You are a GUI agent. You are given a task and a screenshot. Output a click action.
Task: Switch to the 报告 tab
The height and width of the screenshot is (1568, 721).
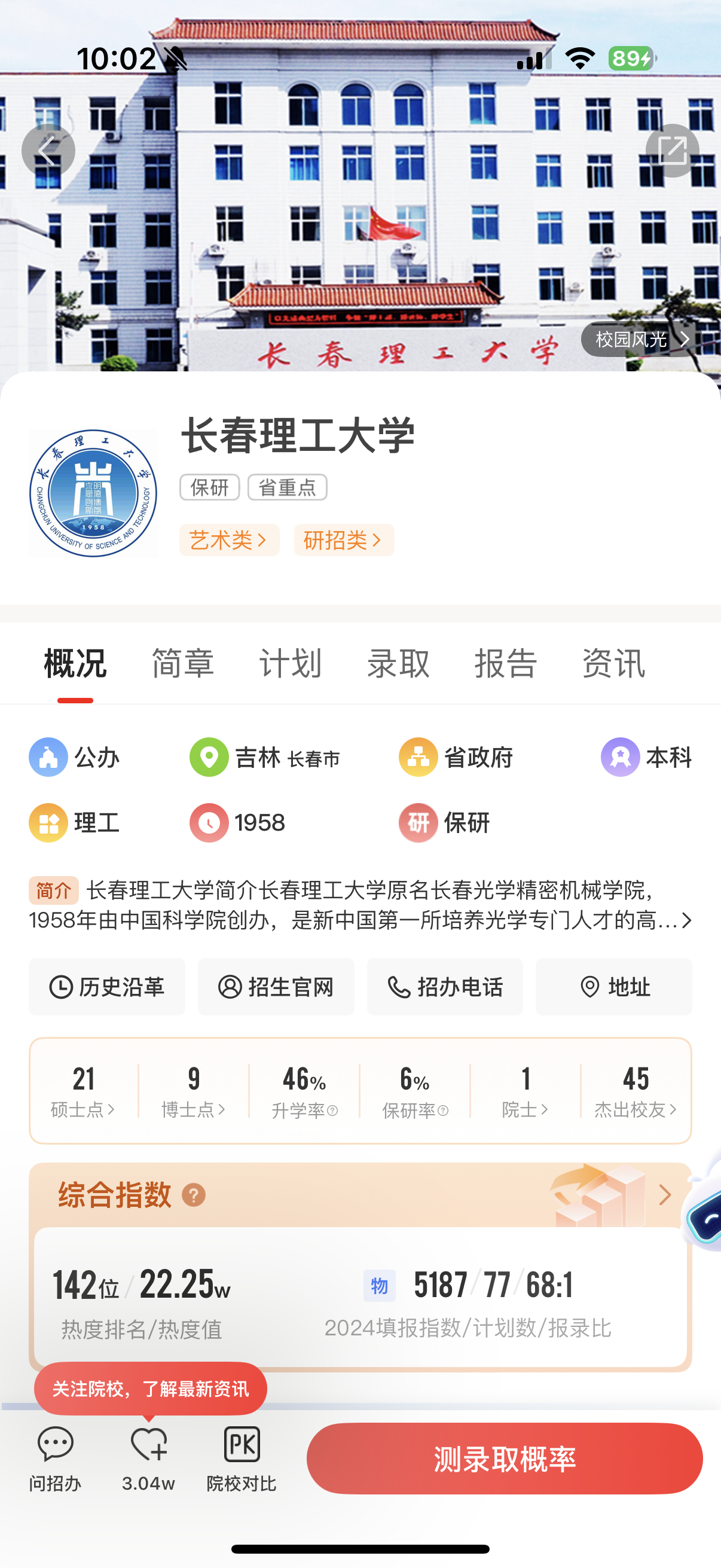[506, 663]
